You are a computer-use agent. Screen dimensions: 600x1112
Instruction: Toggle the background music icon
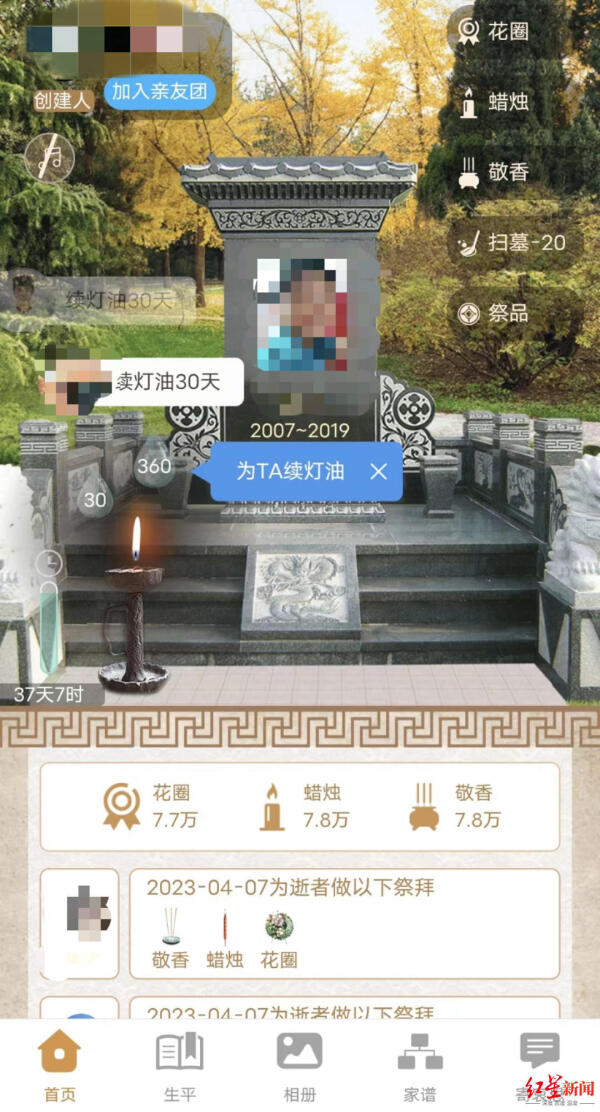pyautogui.click(x=50, y=157)
